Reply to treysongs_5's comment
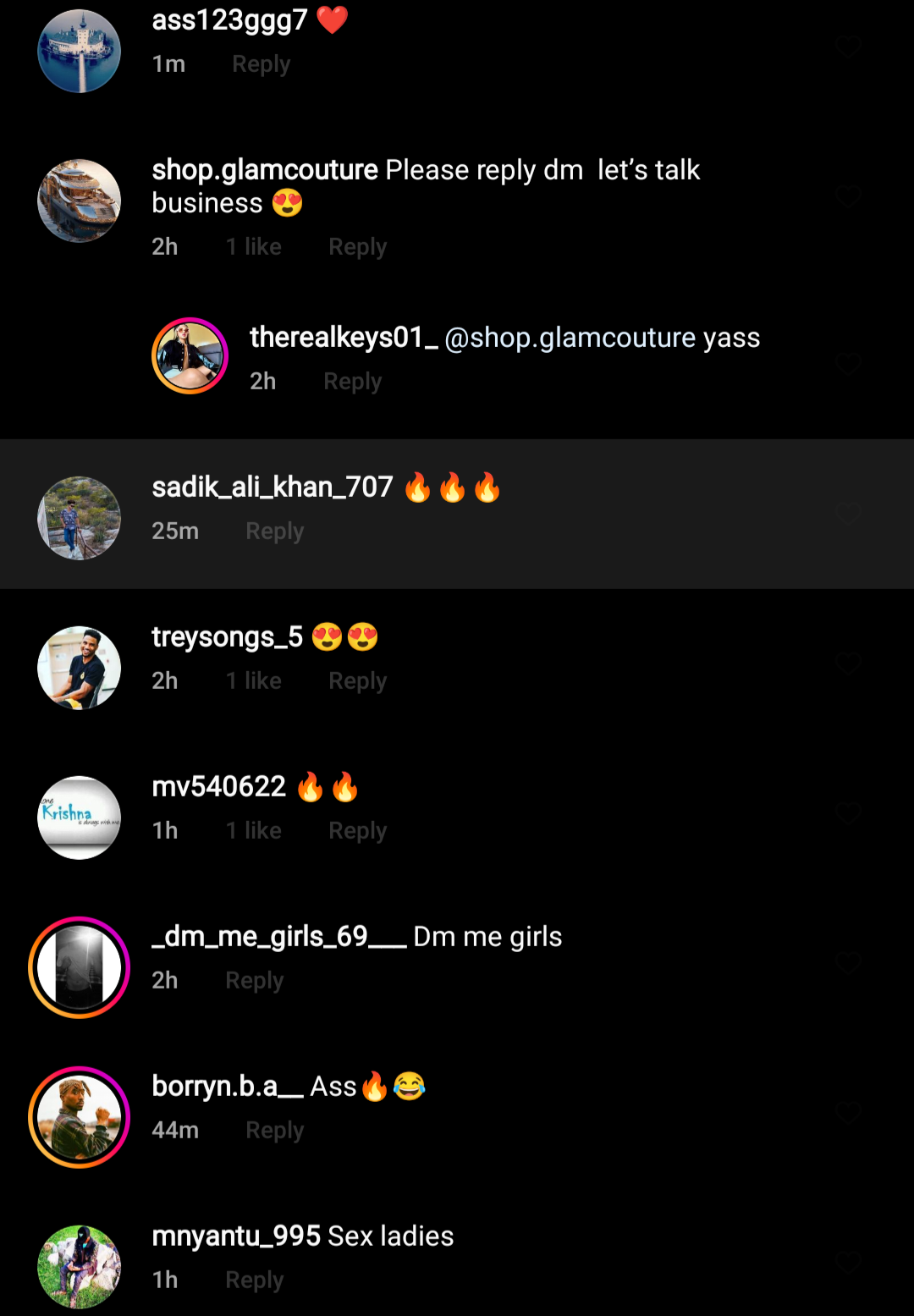The height and width of the screenshot is (1316, 914). tap(357, 681)
